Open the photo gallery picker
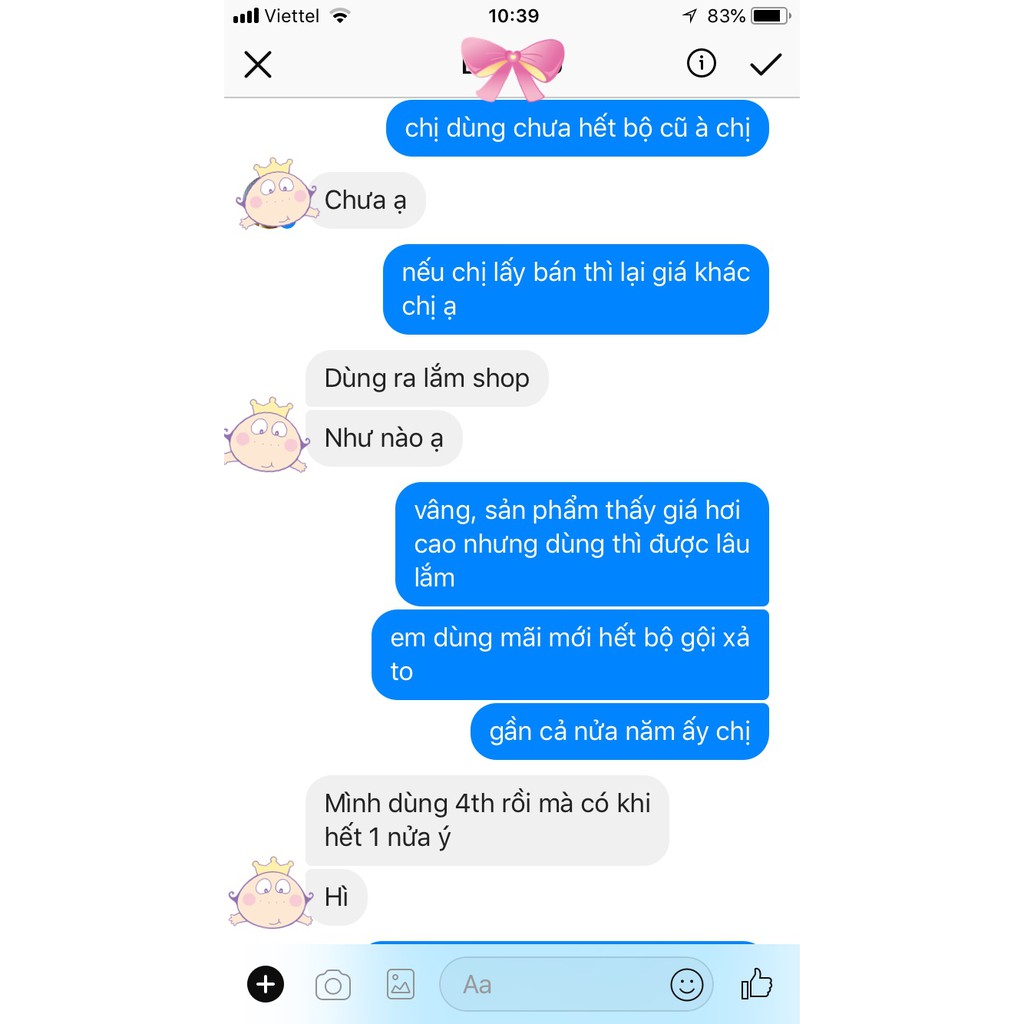The width and height of the screenshot is (1024, 1024). pos(400,985)
